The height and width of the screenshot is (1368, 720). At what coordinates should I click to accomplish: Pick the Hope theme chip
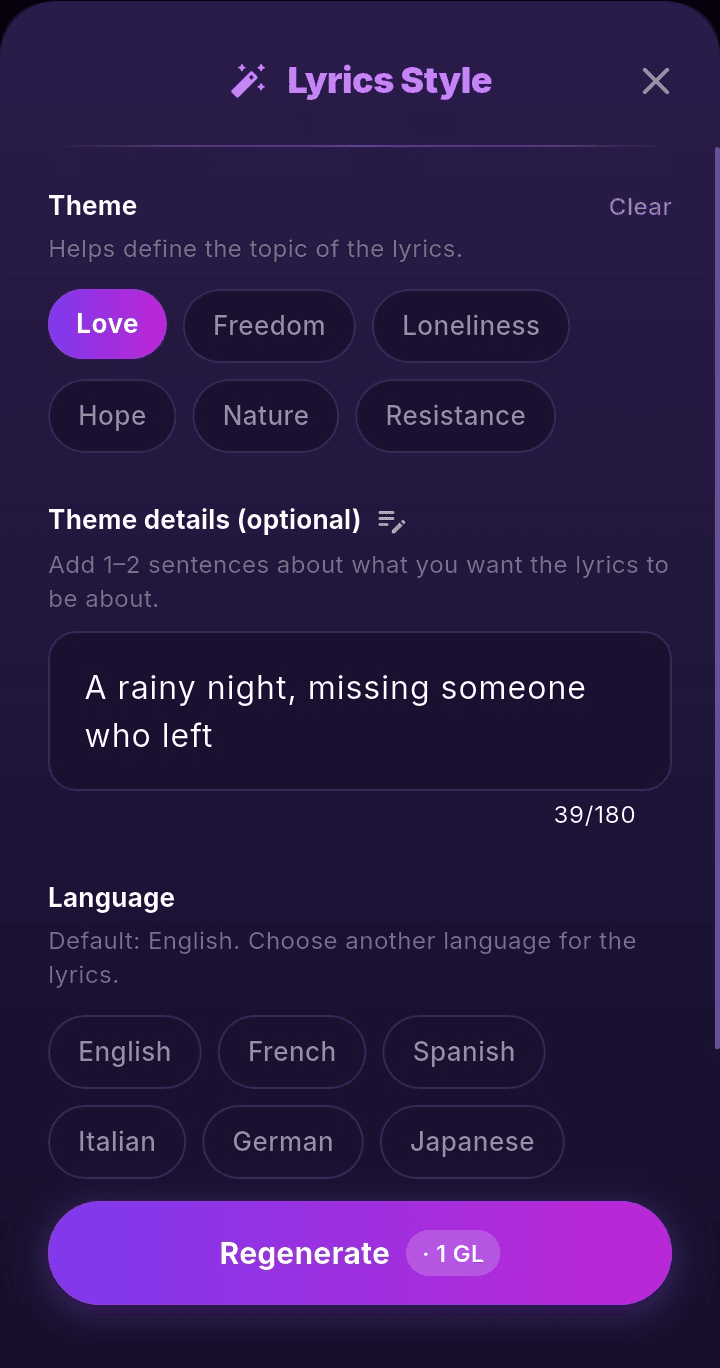[x=112, y=416]
